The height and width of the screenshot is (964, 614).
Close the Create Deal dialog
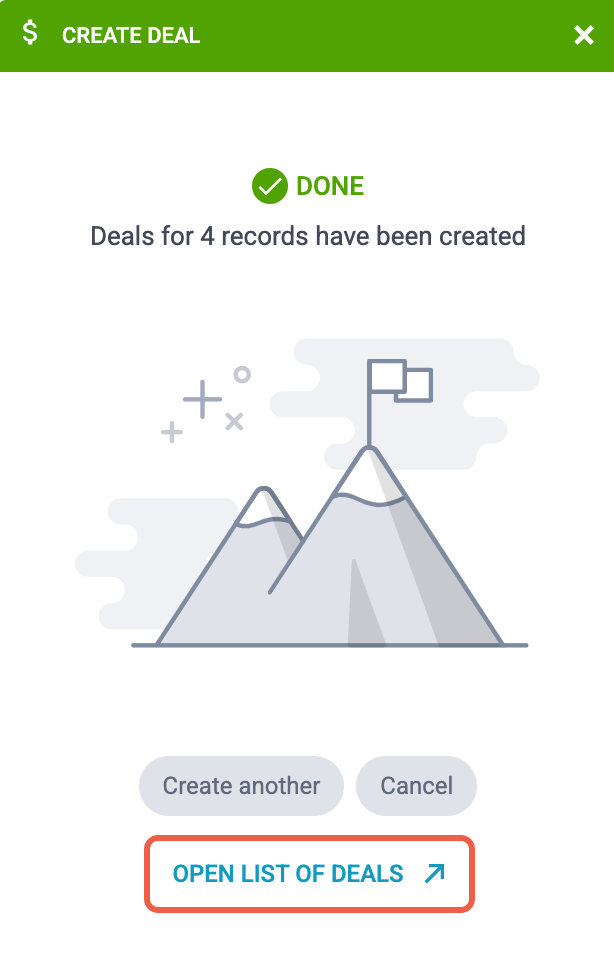(584, 36)
